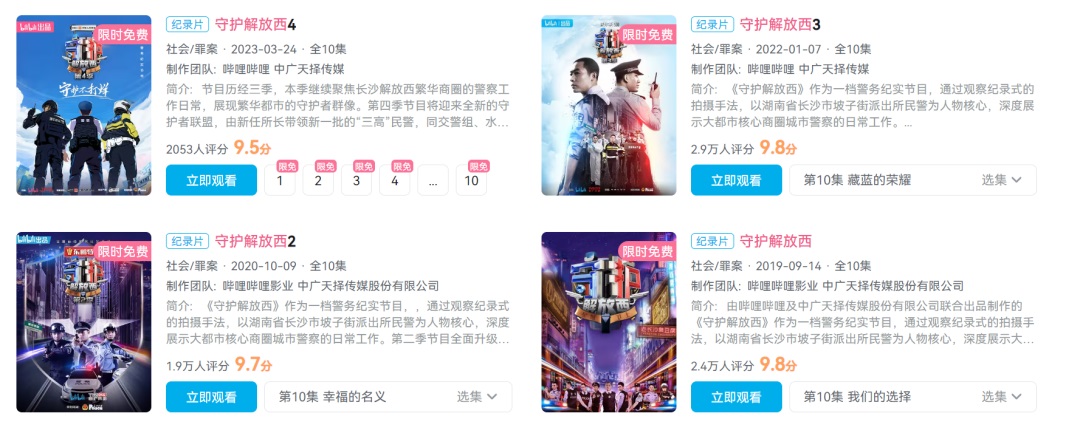Open the 守护解放西3 poster
The height and width of the screenshot is (436, 1080).
(x=608, y=105)
